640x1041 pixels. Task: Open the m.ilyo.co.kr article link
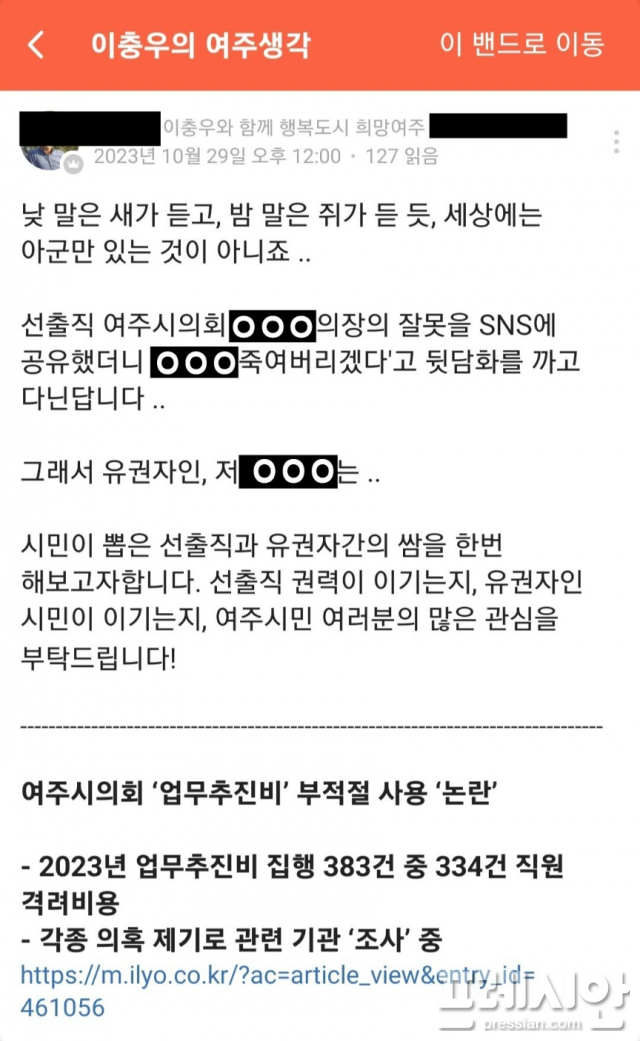[x=278, y=991]
